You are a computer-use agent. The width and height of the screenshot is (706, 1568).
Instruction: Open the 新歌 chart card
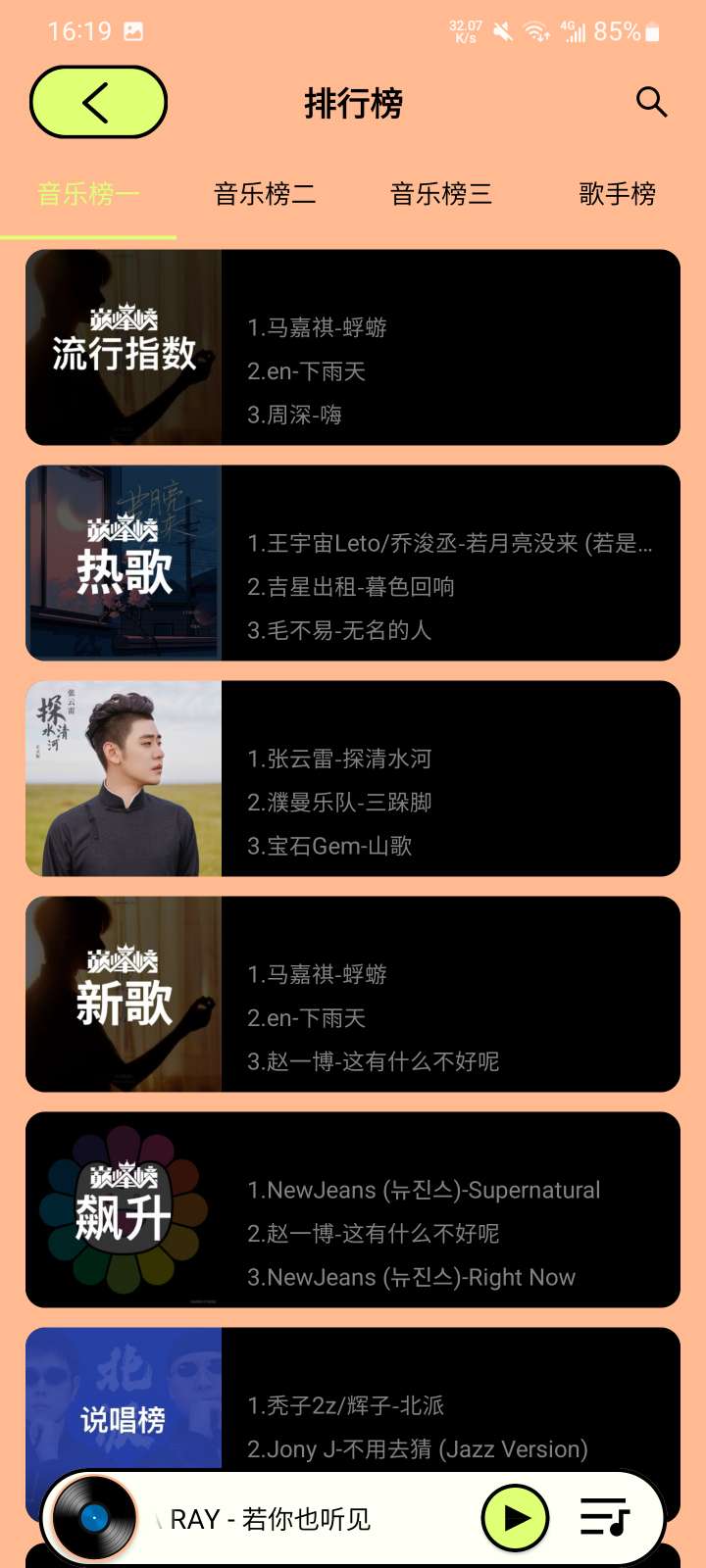pyautogui.click(x=353, y=995)
